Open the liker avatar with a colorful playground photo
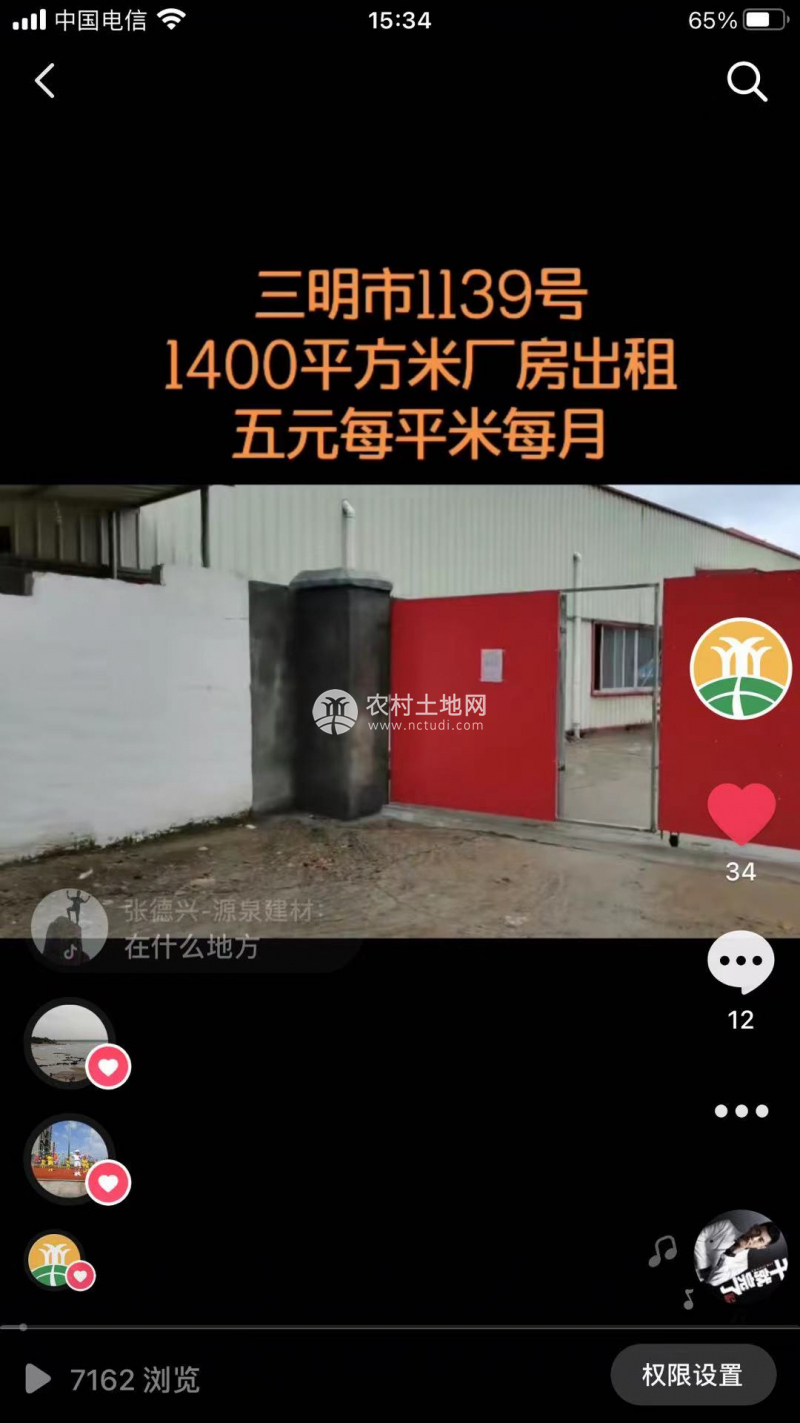Viewport: 800px width, 1423px height. click(x=69, y=1159)
